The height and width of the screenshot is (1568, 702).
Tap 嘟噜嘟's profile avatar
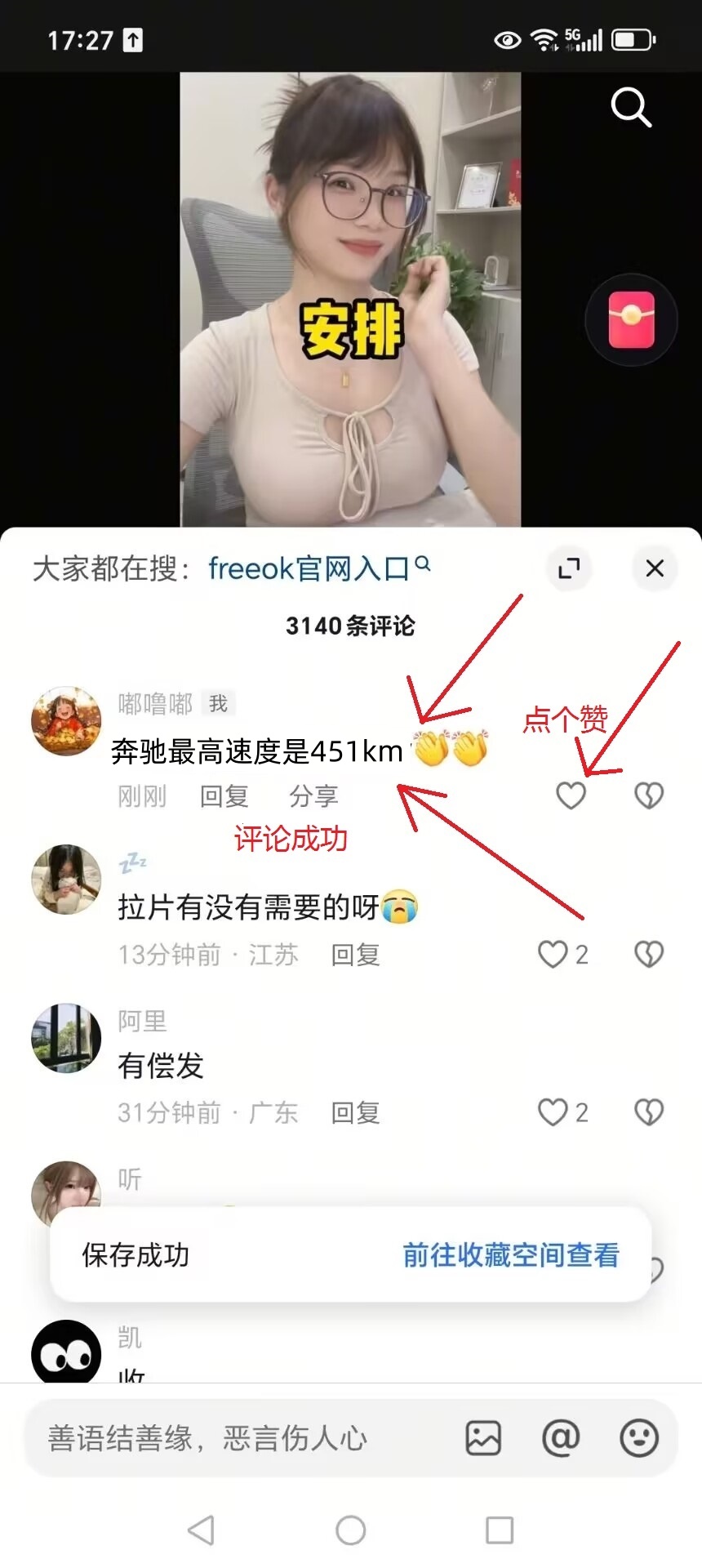click(65, 720)
